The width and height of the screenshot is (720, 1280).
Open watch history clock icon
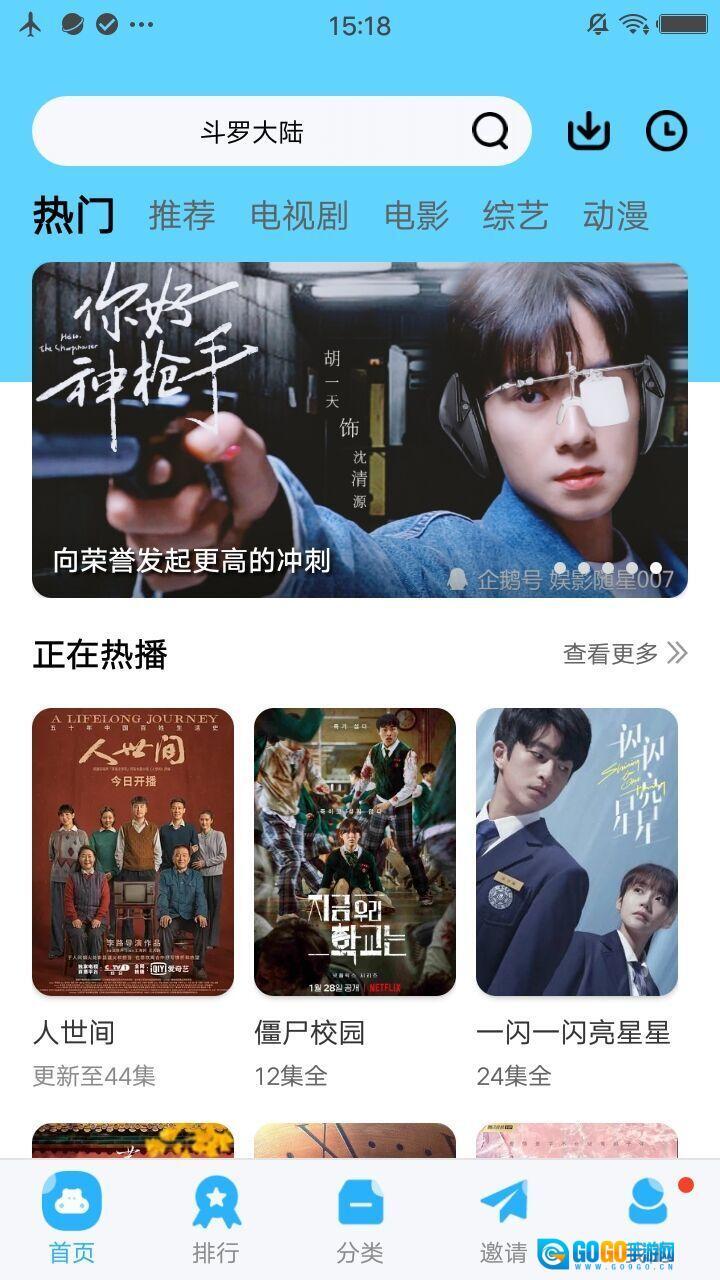[x=667, y=131]
